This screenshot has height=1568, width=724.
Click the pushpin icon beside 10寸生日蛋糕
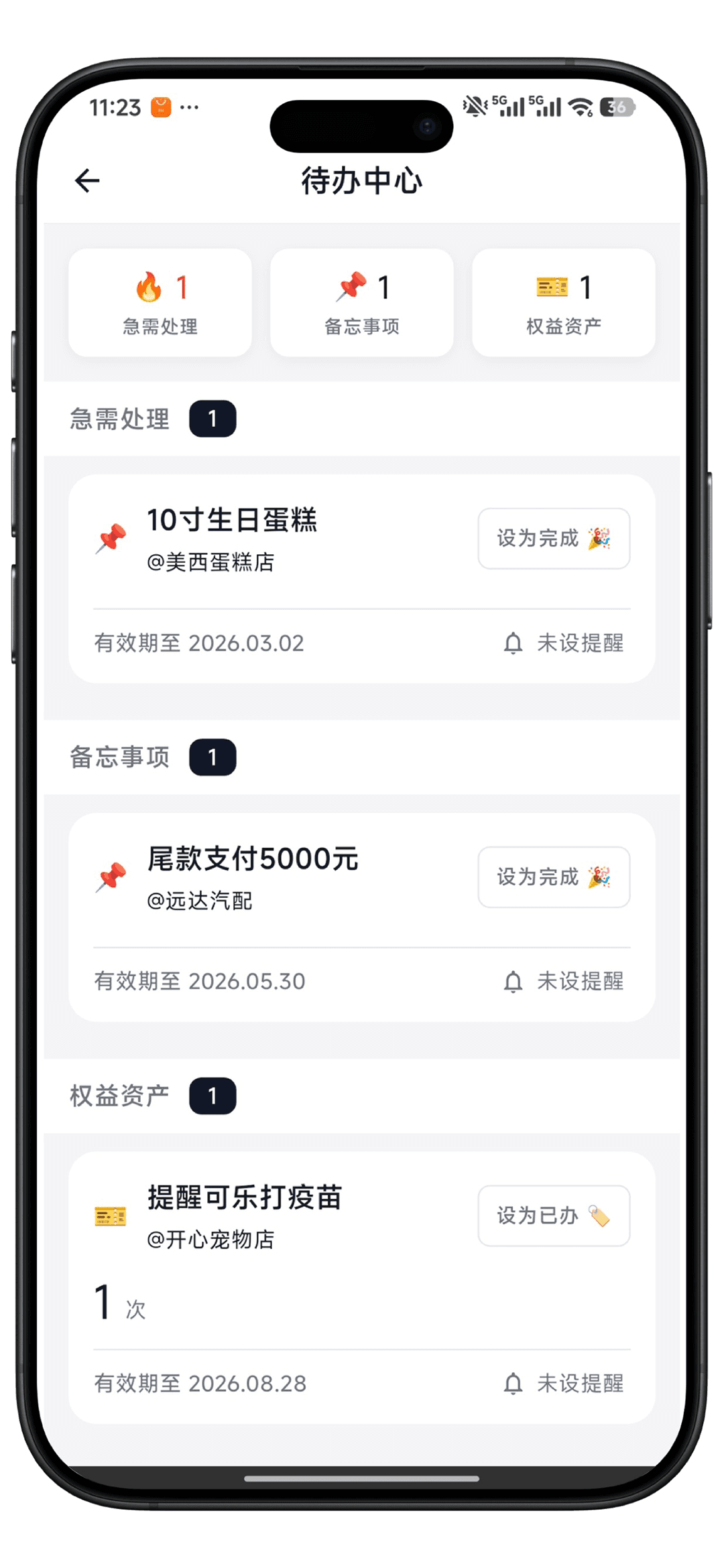114,536
